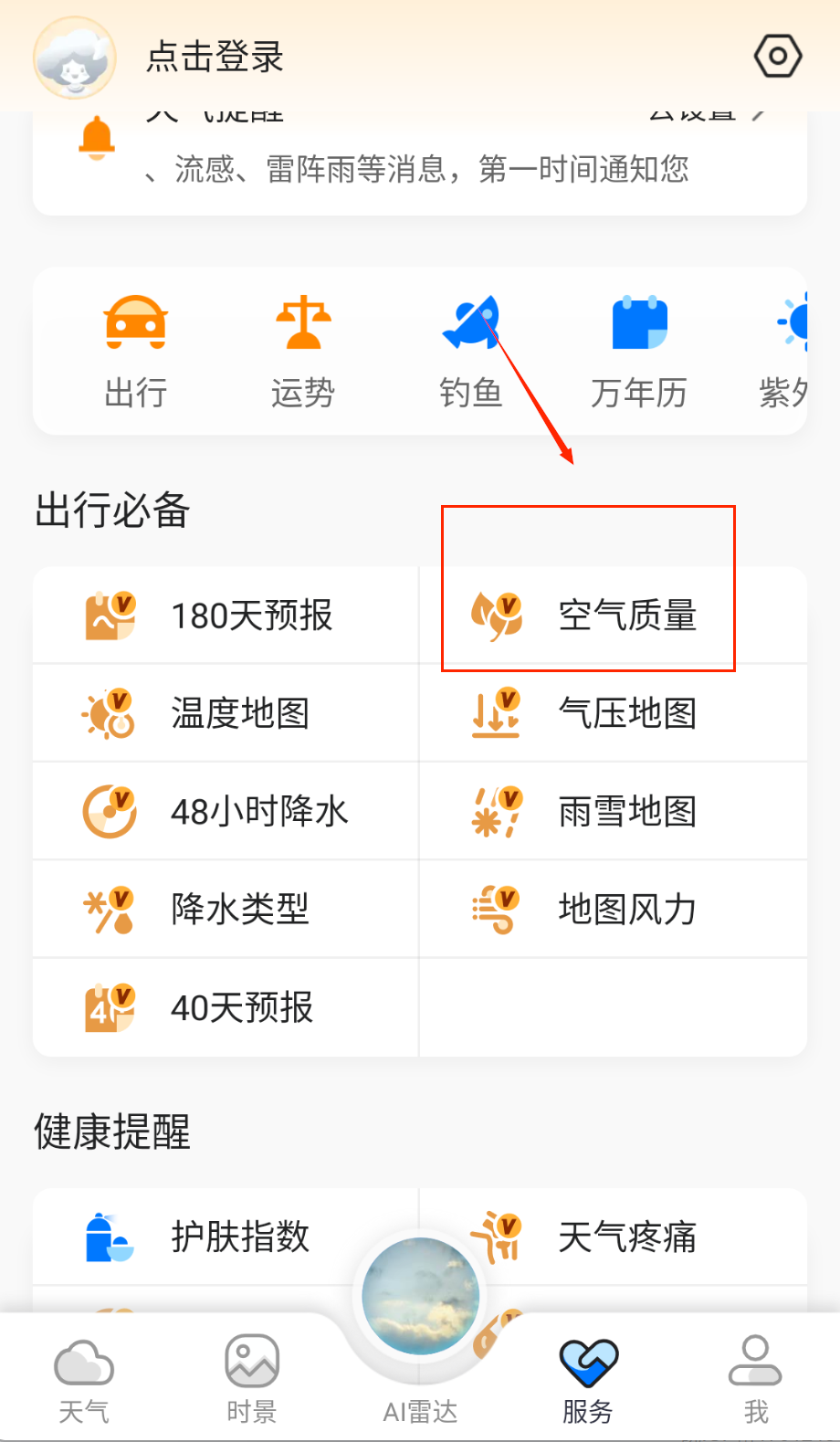Tap 点击登录 to log in

tap(215, 57)
